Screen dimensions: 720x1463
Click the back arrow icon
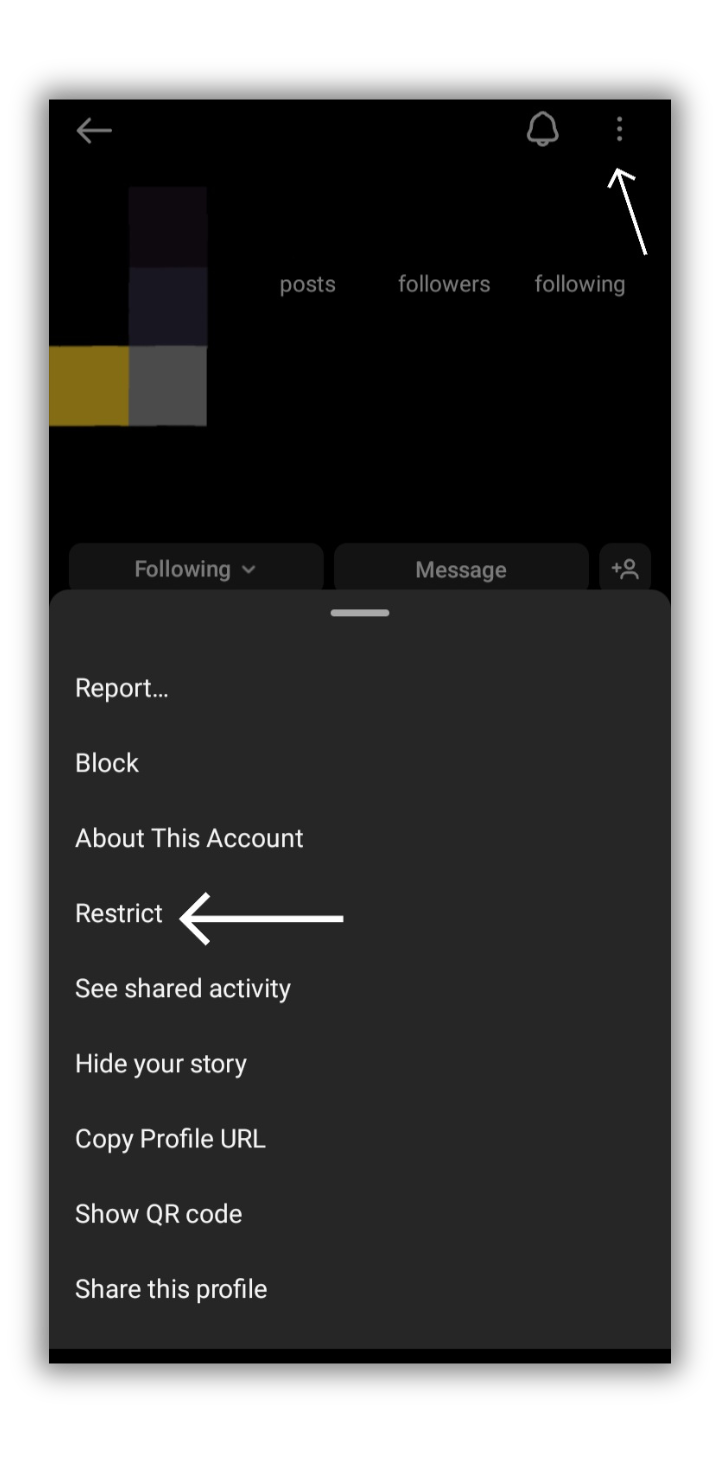93,130
